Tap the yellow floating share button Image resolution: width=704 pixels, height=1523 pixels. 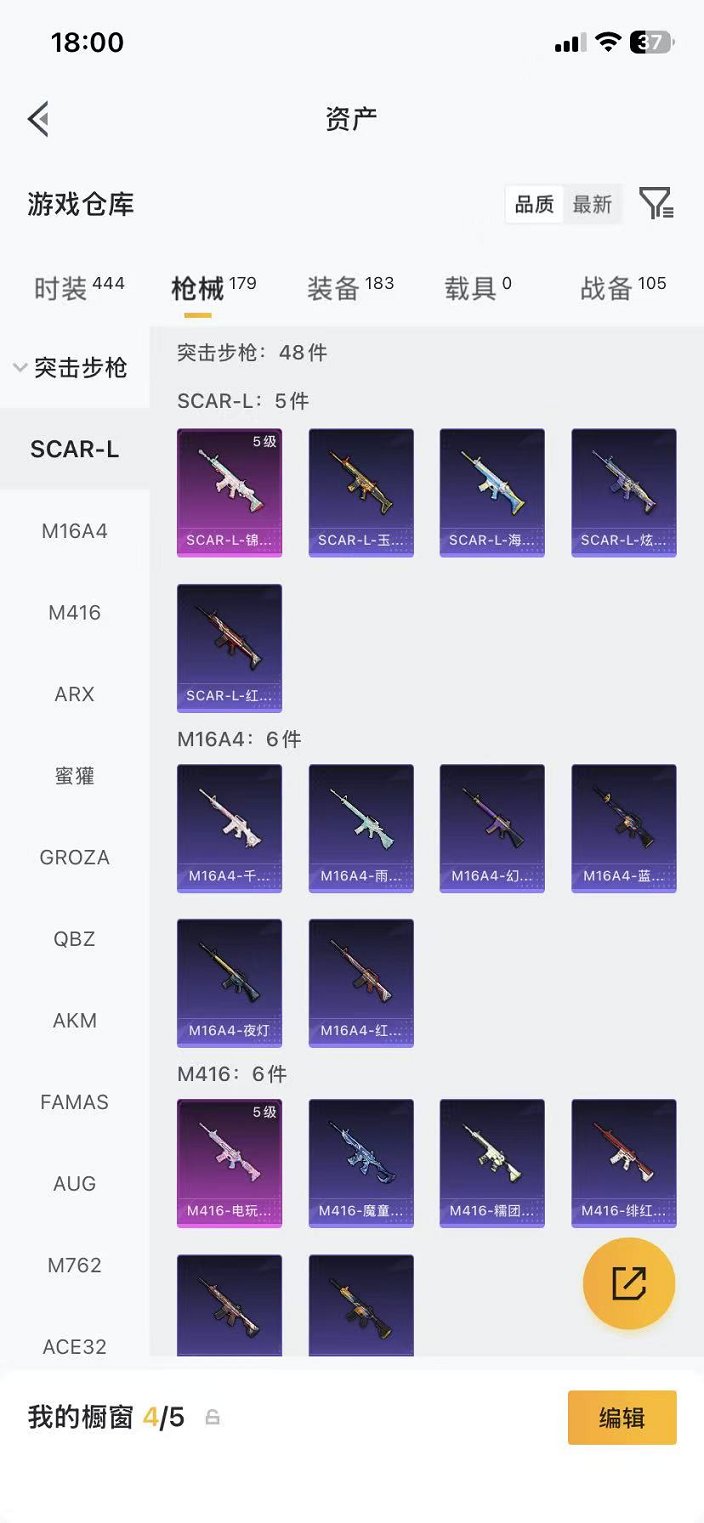tap(629, 1284)
